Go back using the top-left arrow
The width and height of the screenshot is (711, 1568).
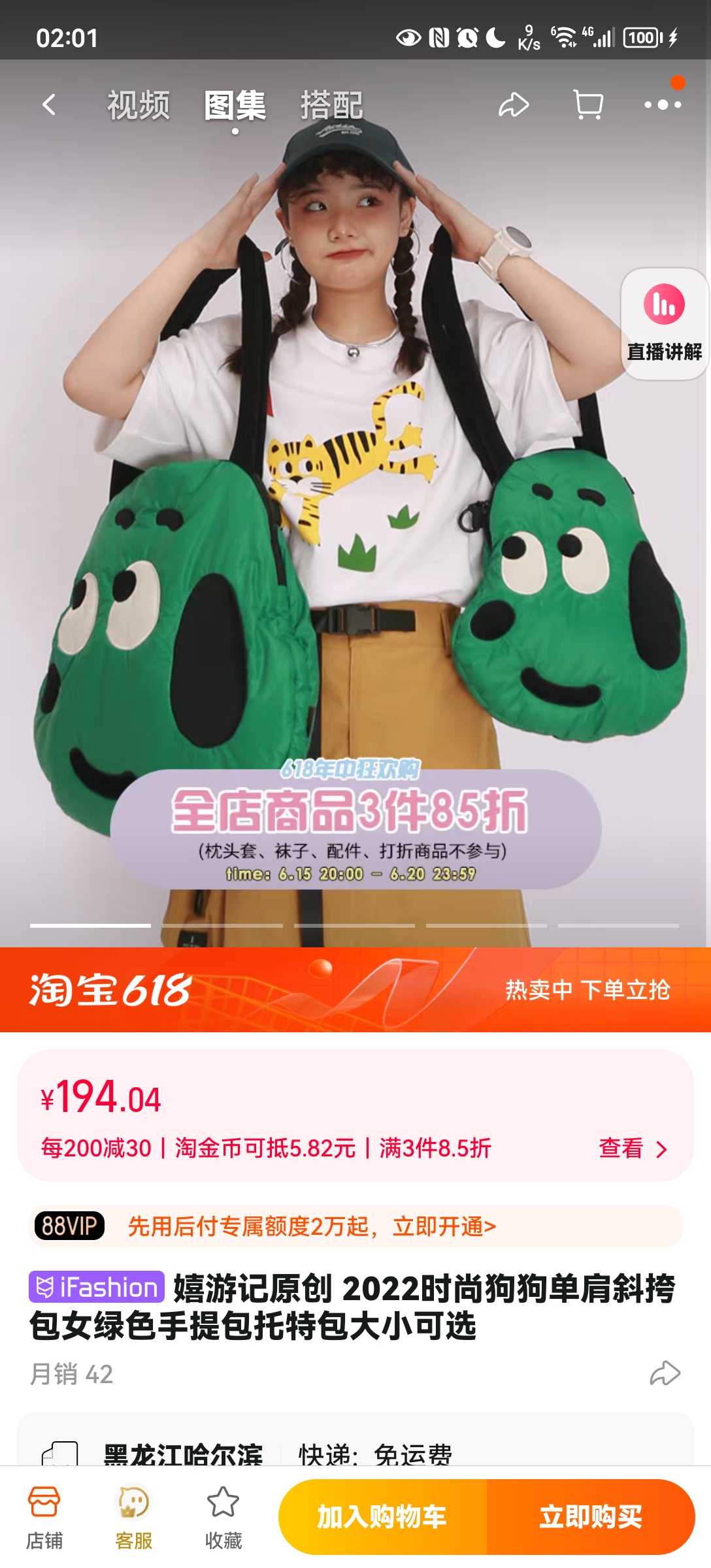tap(49, 105)
